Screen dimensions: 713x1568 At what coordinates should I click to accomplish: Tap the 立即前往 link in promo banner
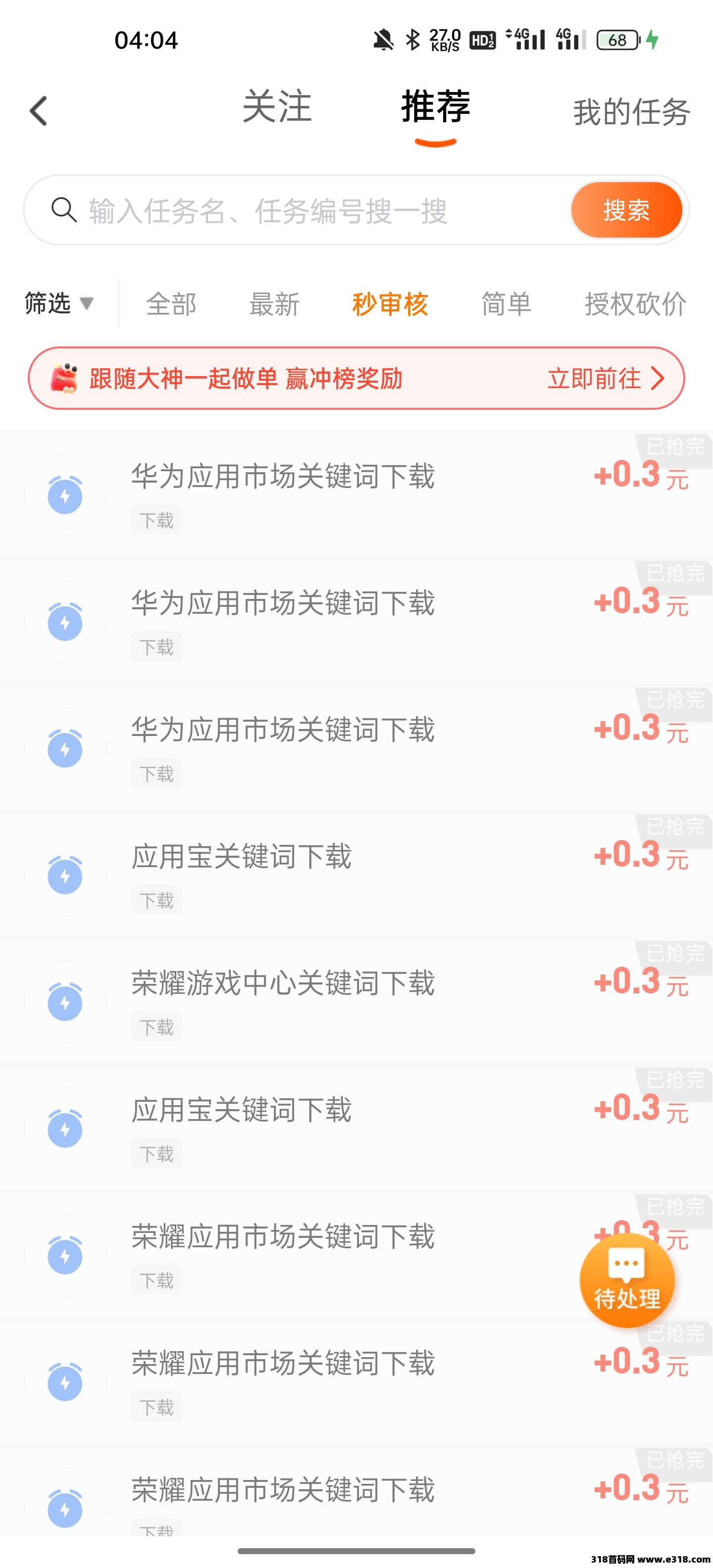click(593, 379)
